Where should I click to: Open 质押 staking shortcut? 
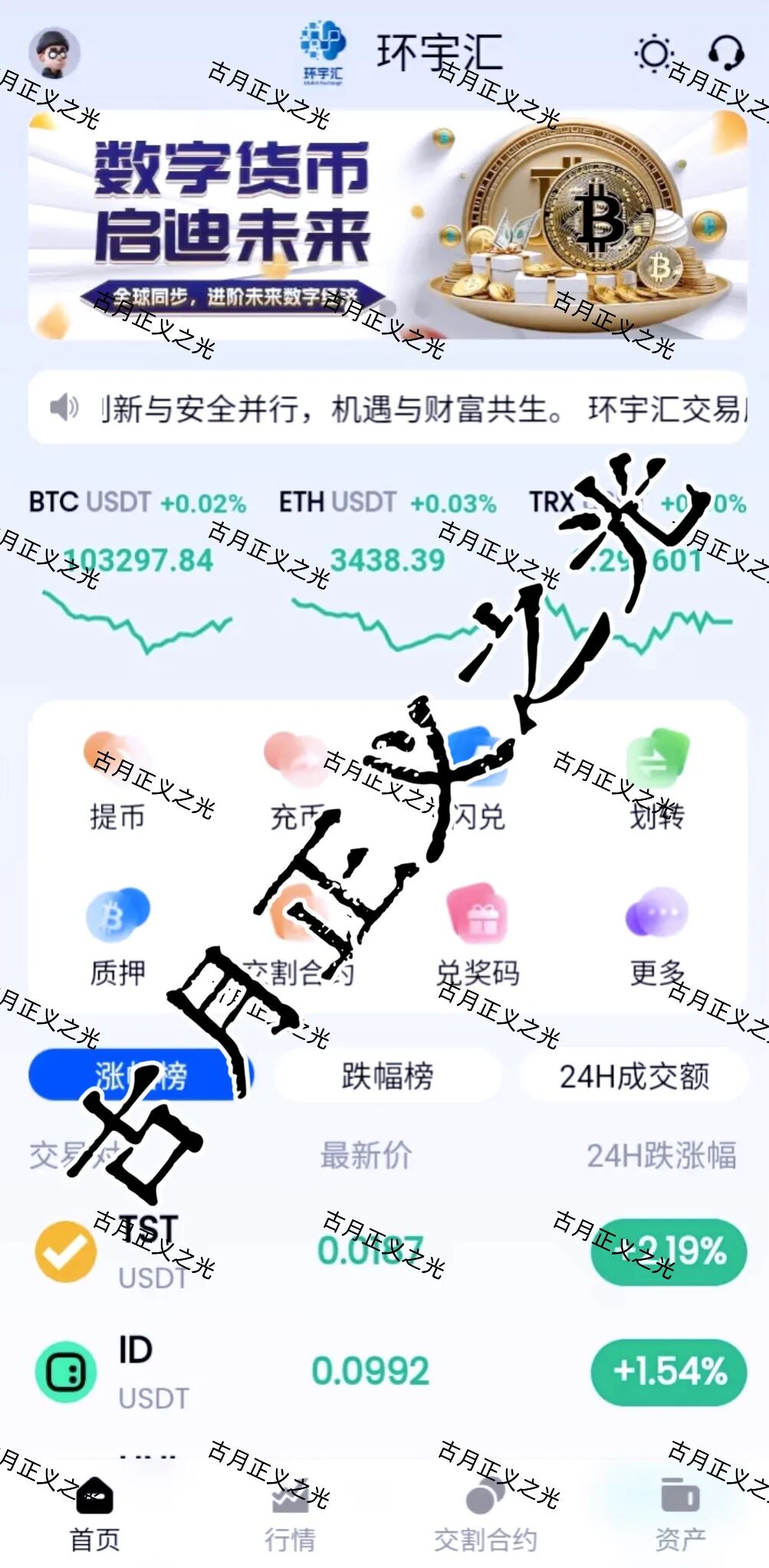[x=117, y=937]
